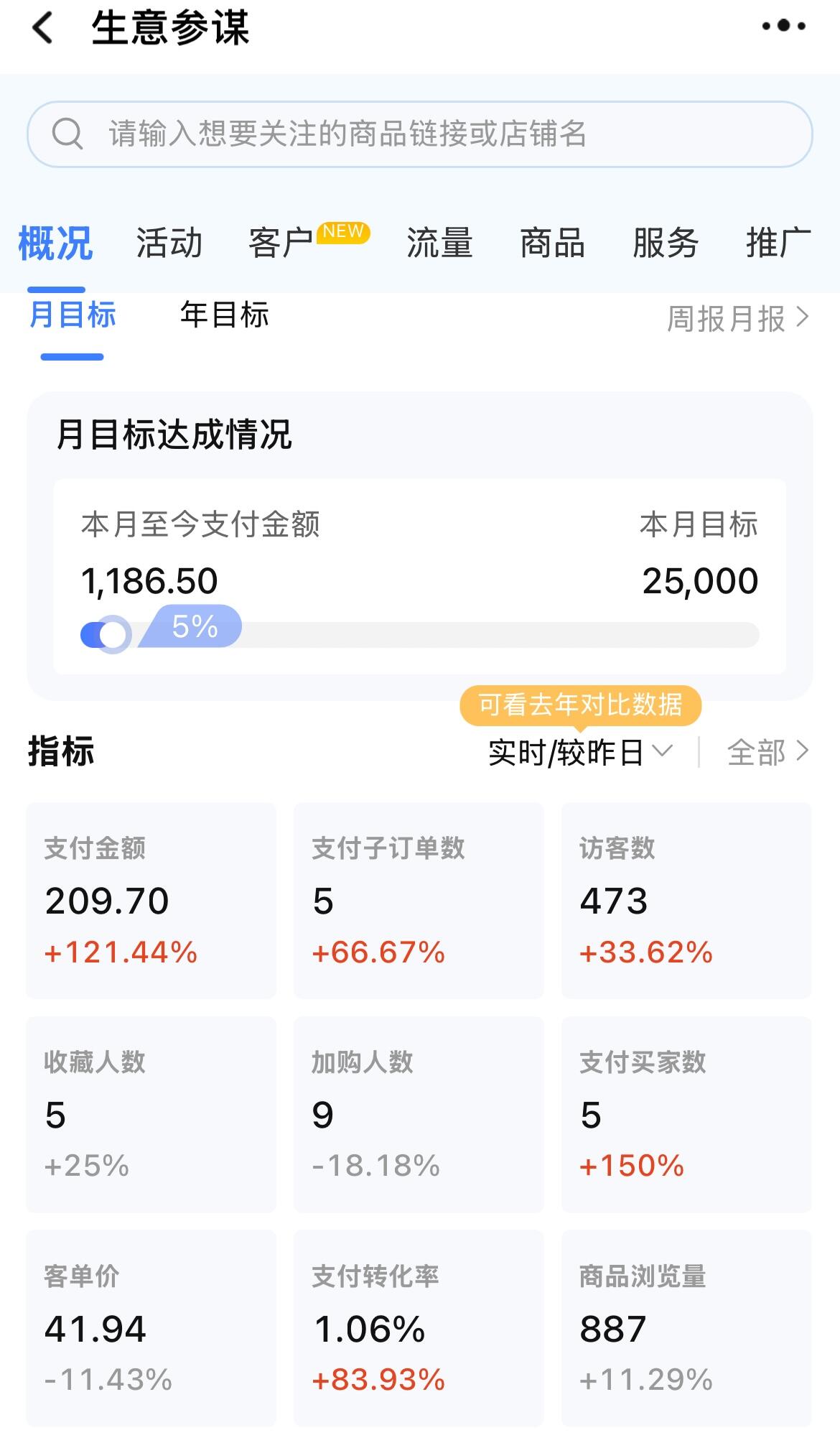Open the 客户 tab

pos(281,243)
